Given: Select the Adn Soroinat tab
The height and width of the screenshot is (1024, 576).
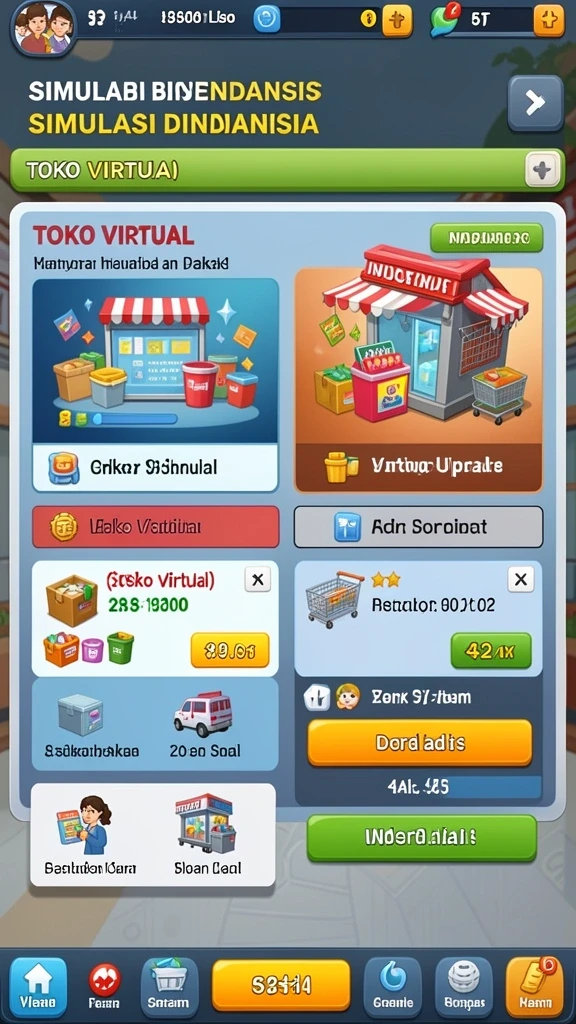Looking at the screenshot, I should pyautogui.click(x=419, y=526).
